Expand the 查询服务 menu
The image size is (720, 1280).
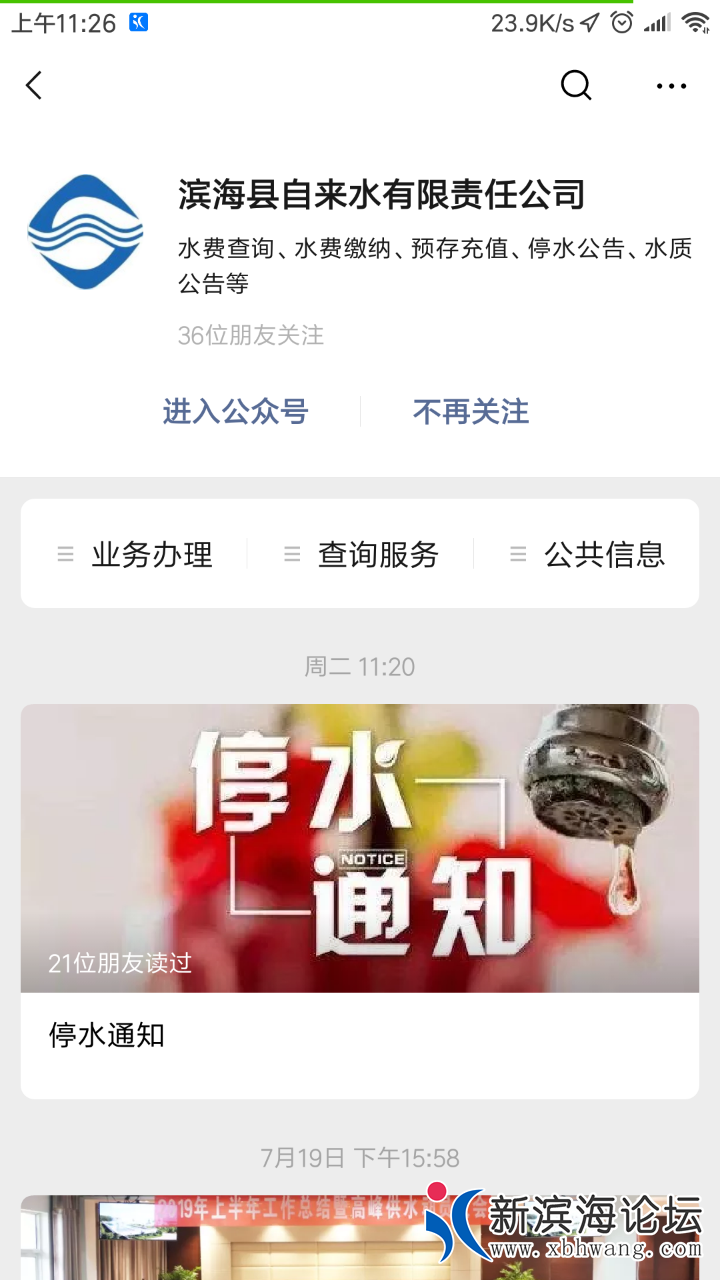tap(361, 554)
